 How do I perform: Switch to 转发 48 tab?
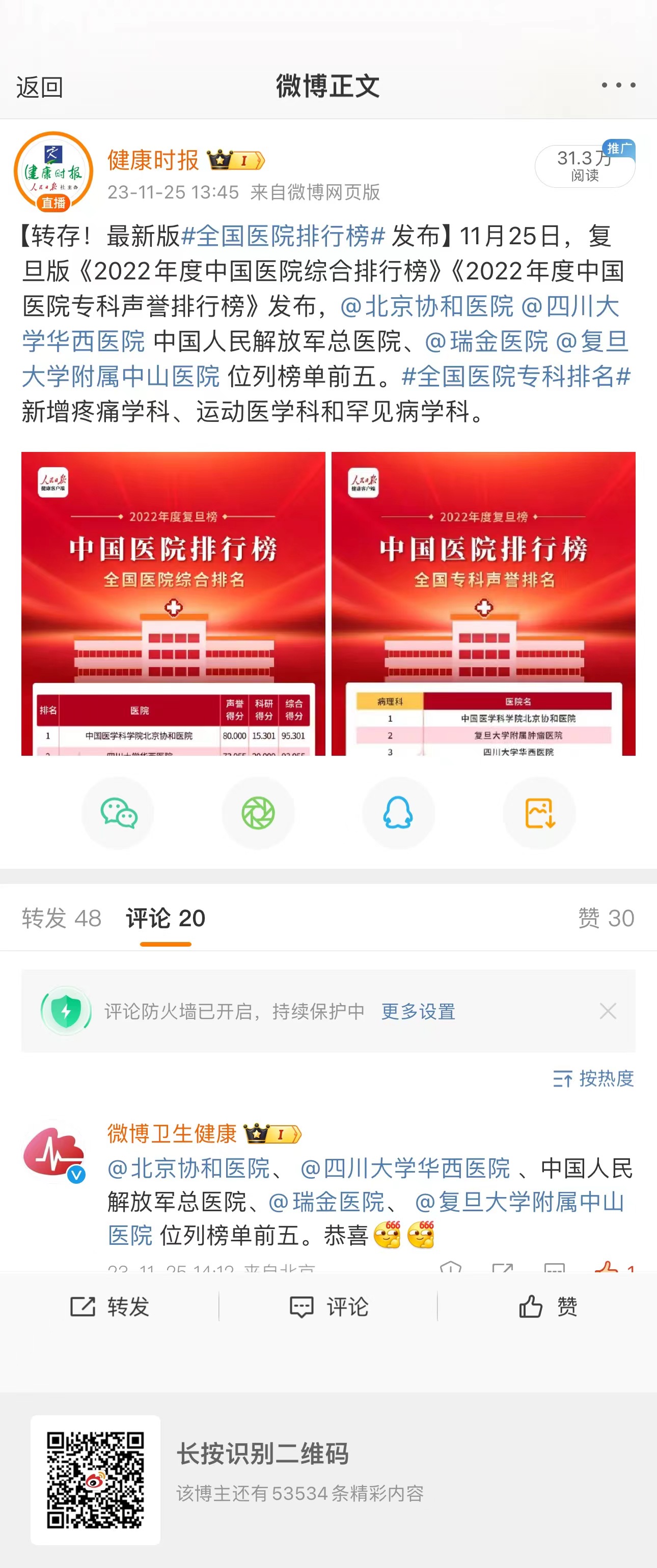(62, 918)
